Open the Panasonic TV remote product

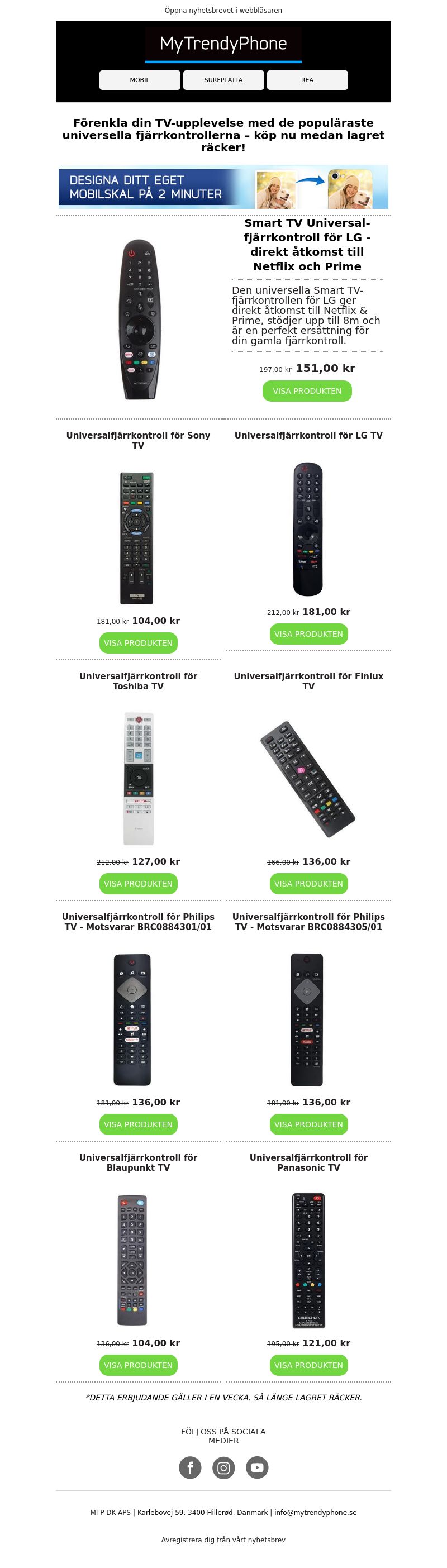coord(308,1365)
